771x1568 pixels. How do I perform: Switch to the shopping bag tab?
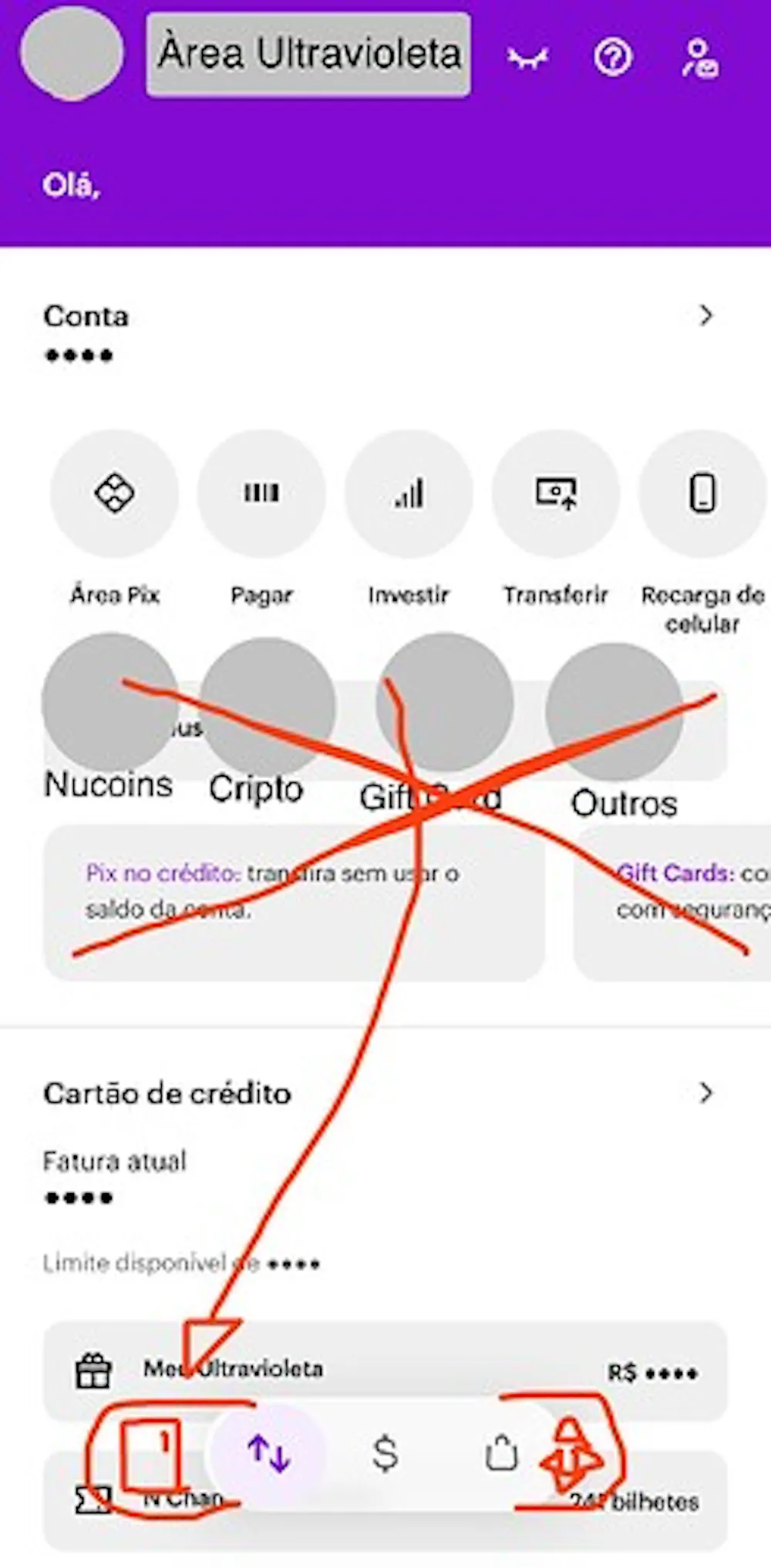[501, 1455]
